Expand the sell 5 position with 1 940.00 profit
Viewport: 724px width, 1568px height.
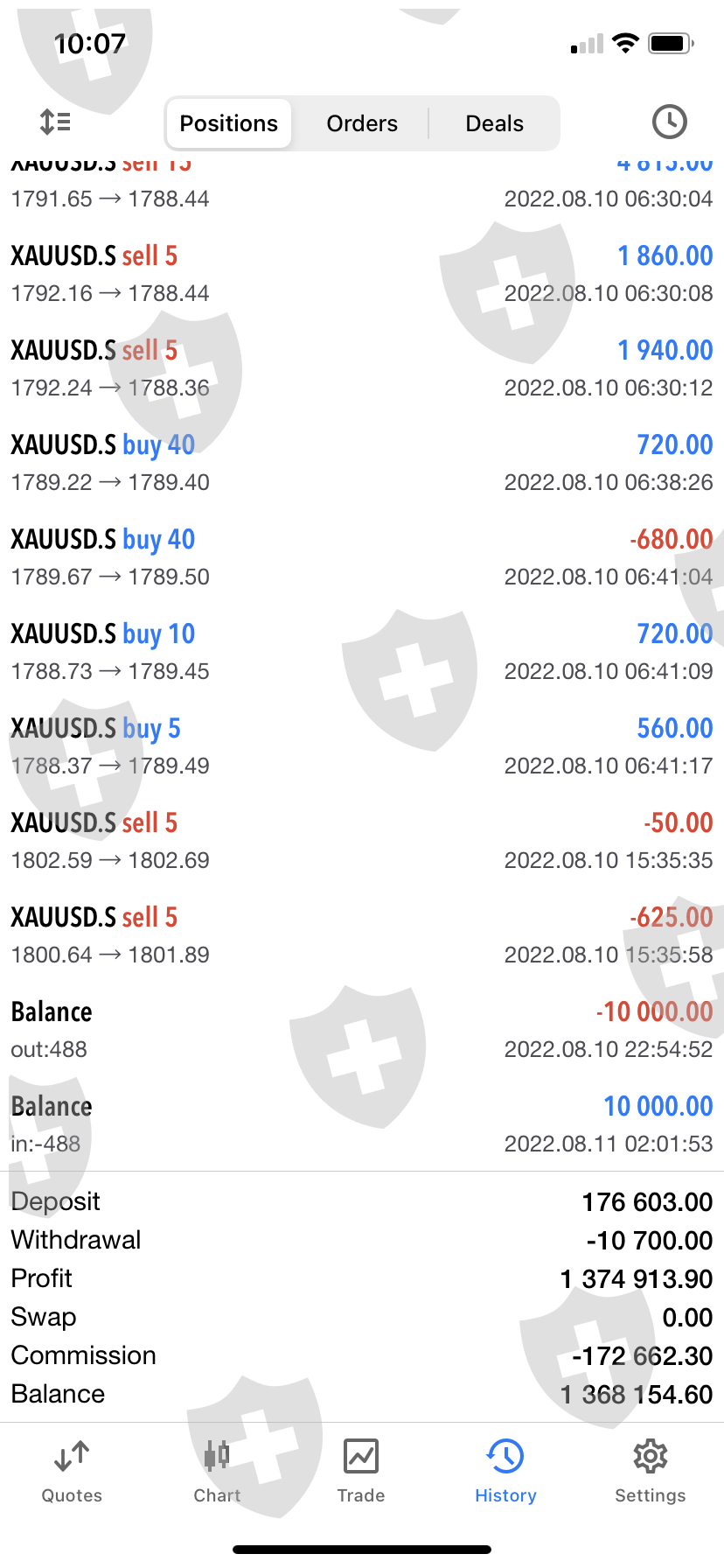pyautogui.click(x=362, y=368)
